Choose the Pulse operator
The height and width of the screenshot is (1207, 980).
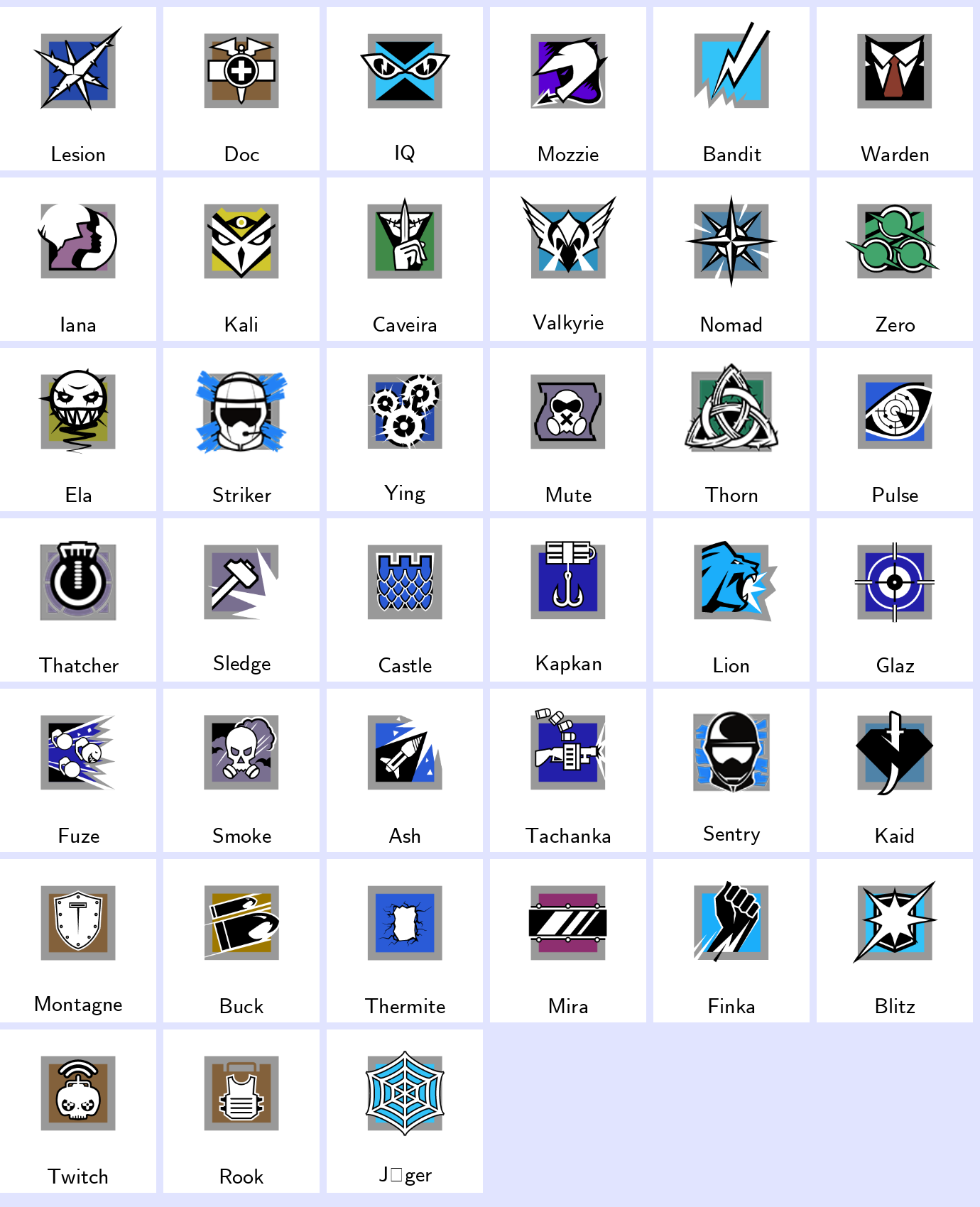[895, 430]
